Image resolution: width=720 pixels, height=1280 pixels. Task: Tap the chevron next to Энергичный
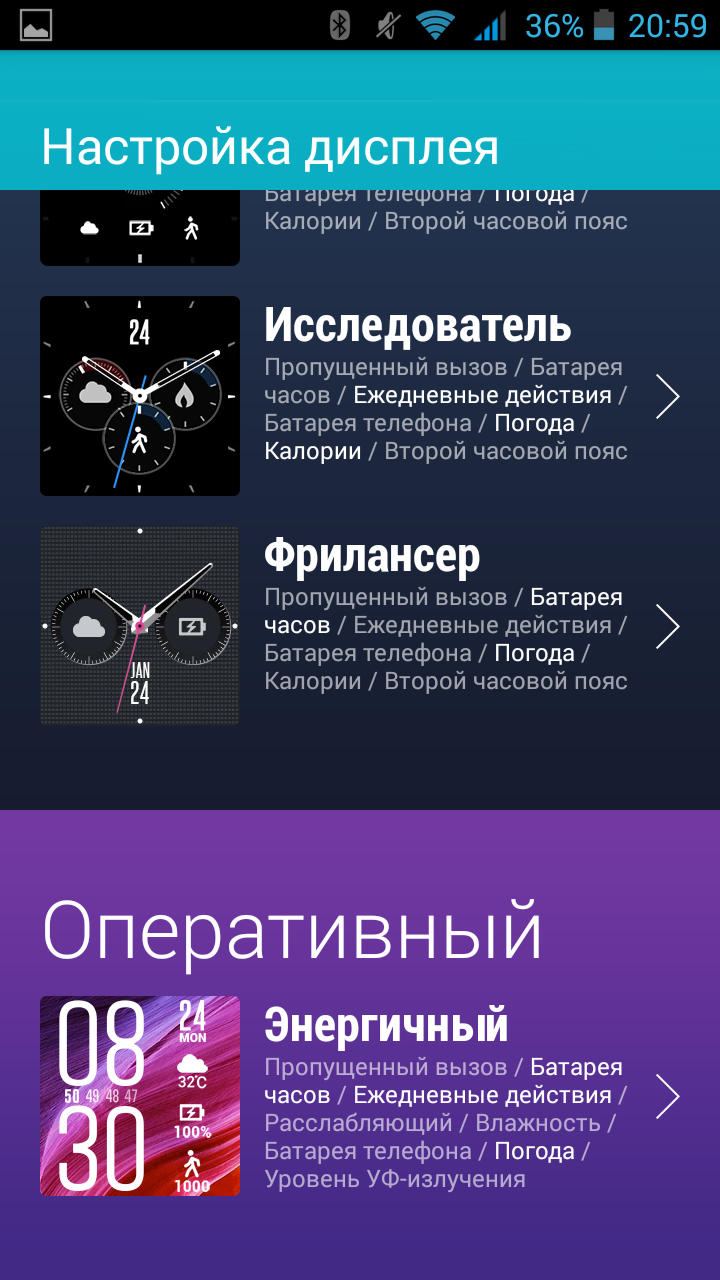[667, 1096]
